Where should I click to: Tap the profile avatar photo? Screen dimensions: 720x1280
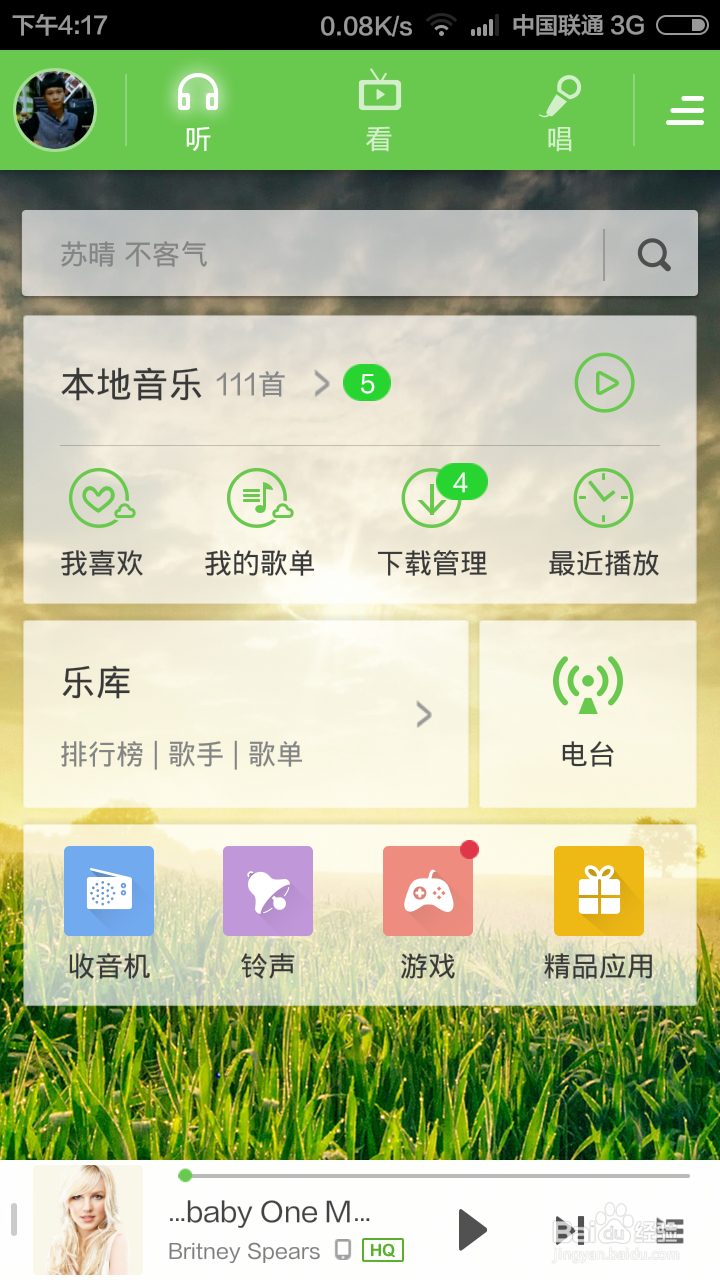pos(55,110)
